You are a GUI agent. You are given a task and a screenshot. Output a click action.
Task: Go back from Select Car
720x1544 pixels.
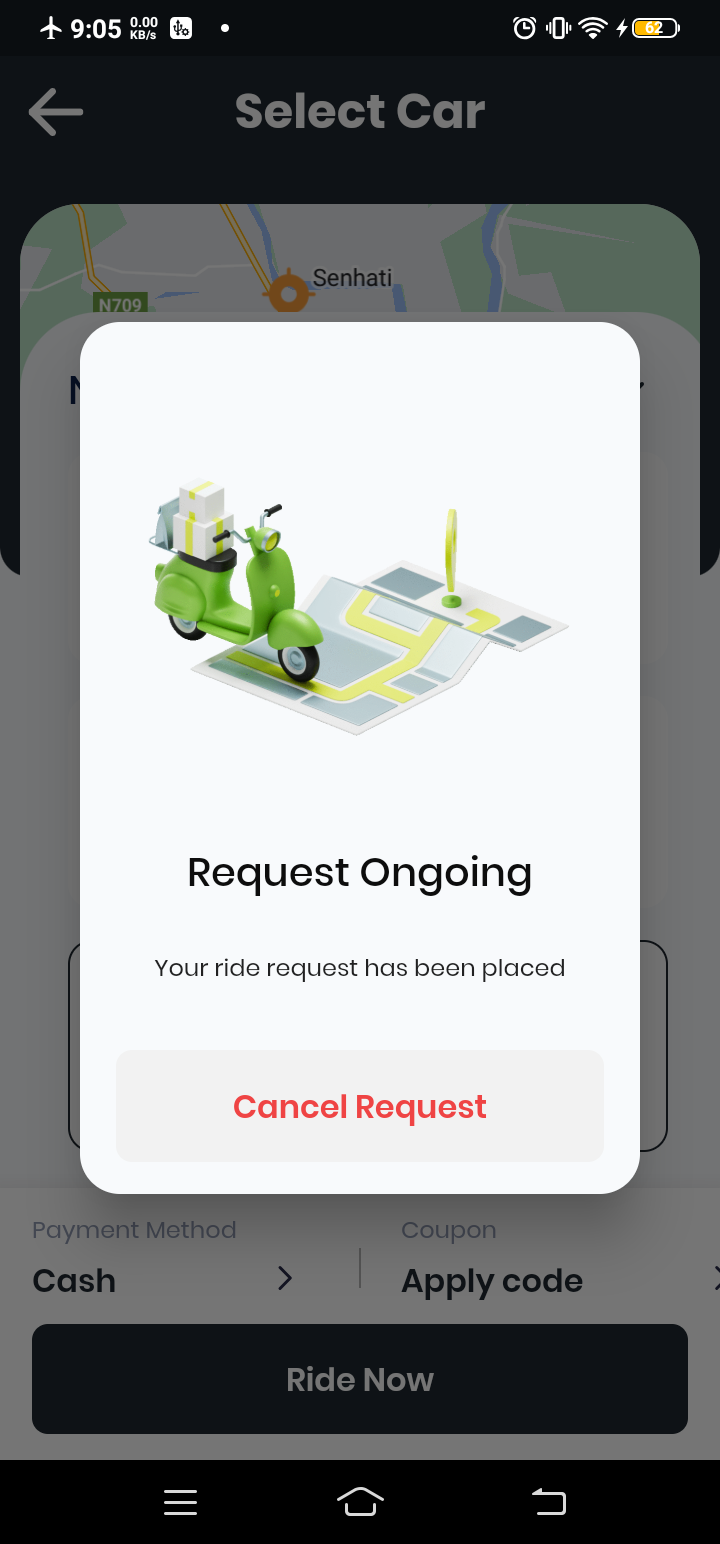(56, 111)
